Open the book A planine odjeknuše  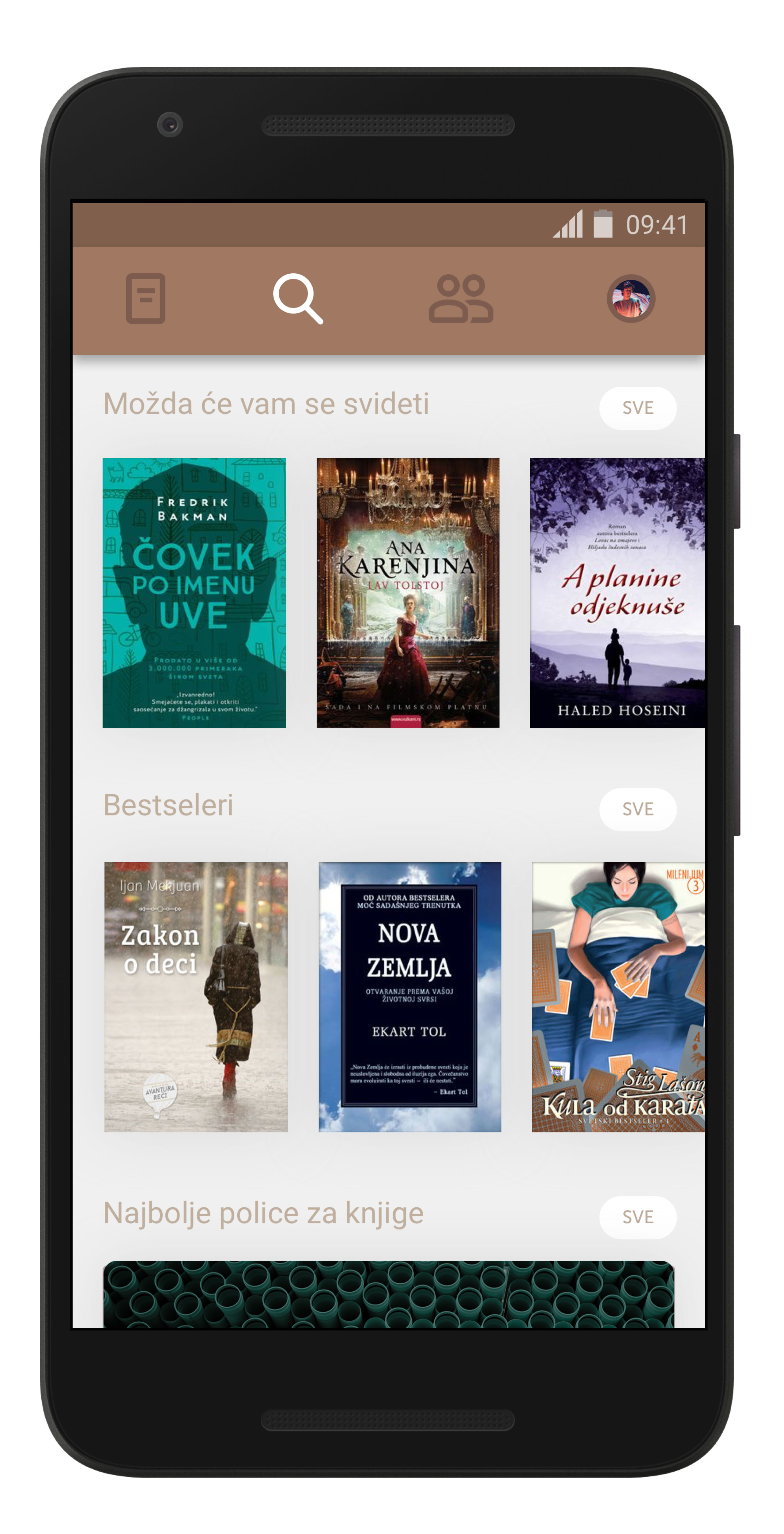tap(617, 593)
